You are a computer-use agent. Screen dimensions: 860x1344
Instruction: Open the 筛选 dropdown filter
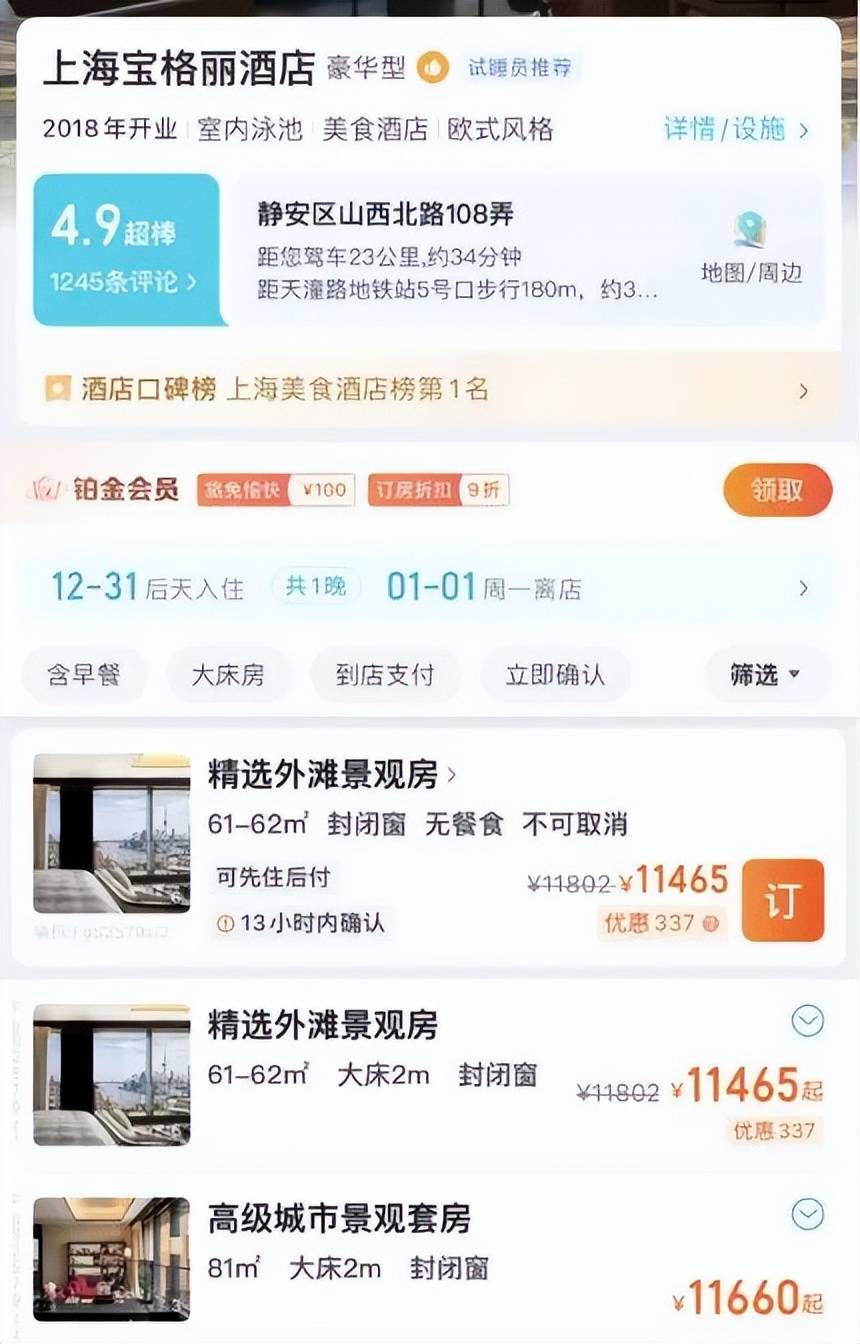766,675
